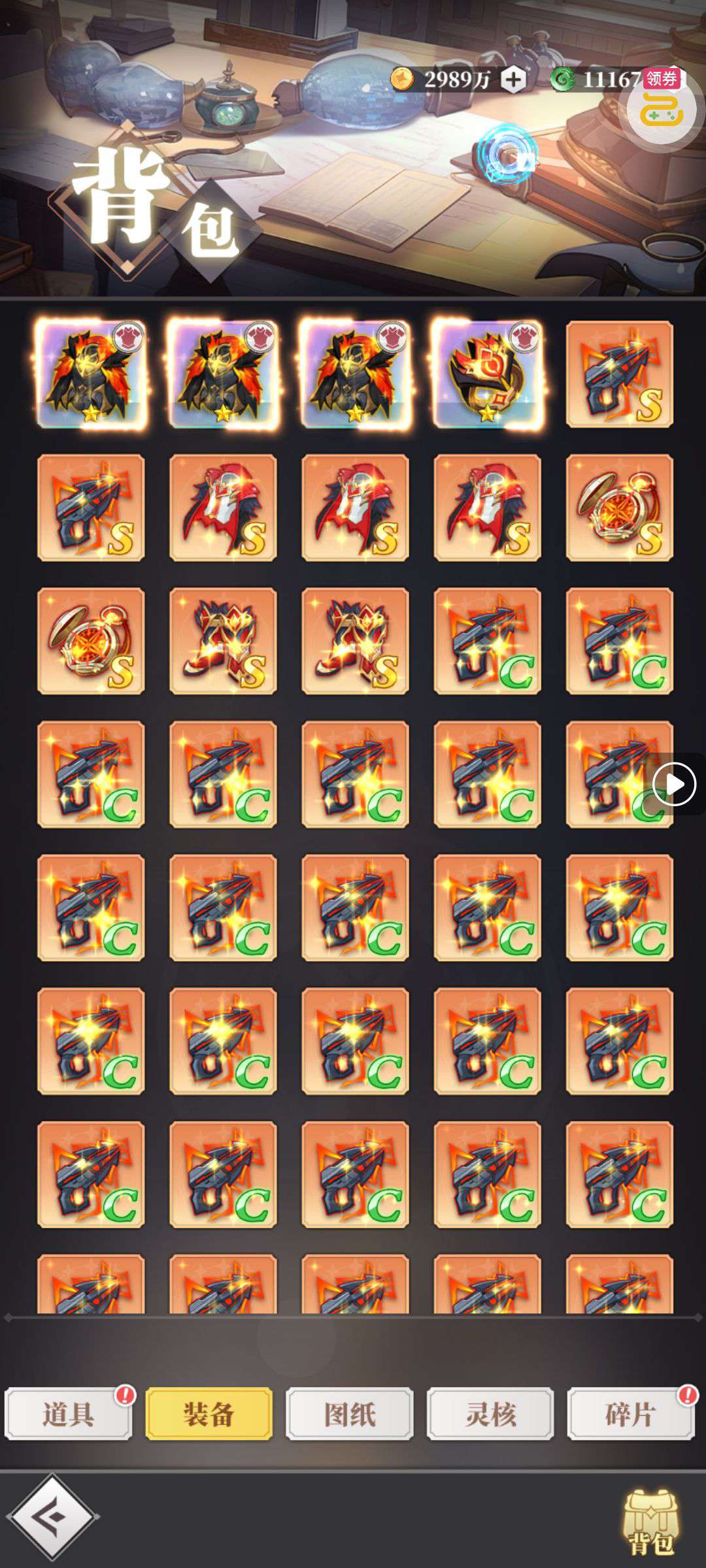View the 碎片 tab
The image size is (706, 1568).
coord(630,1414)
